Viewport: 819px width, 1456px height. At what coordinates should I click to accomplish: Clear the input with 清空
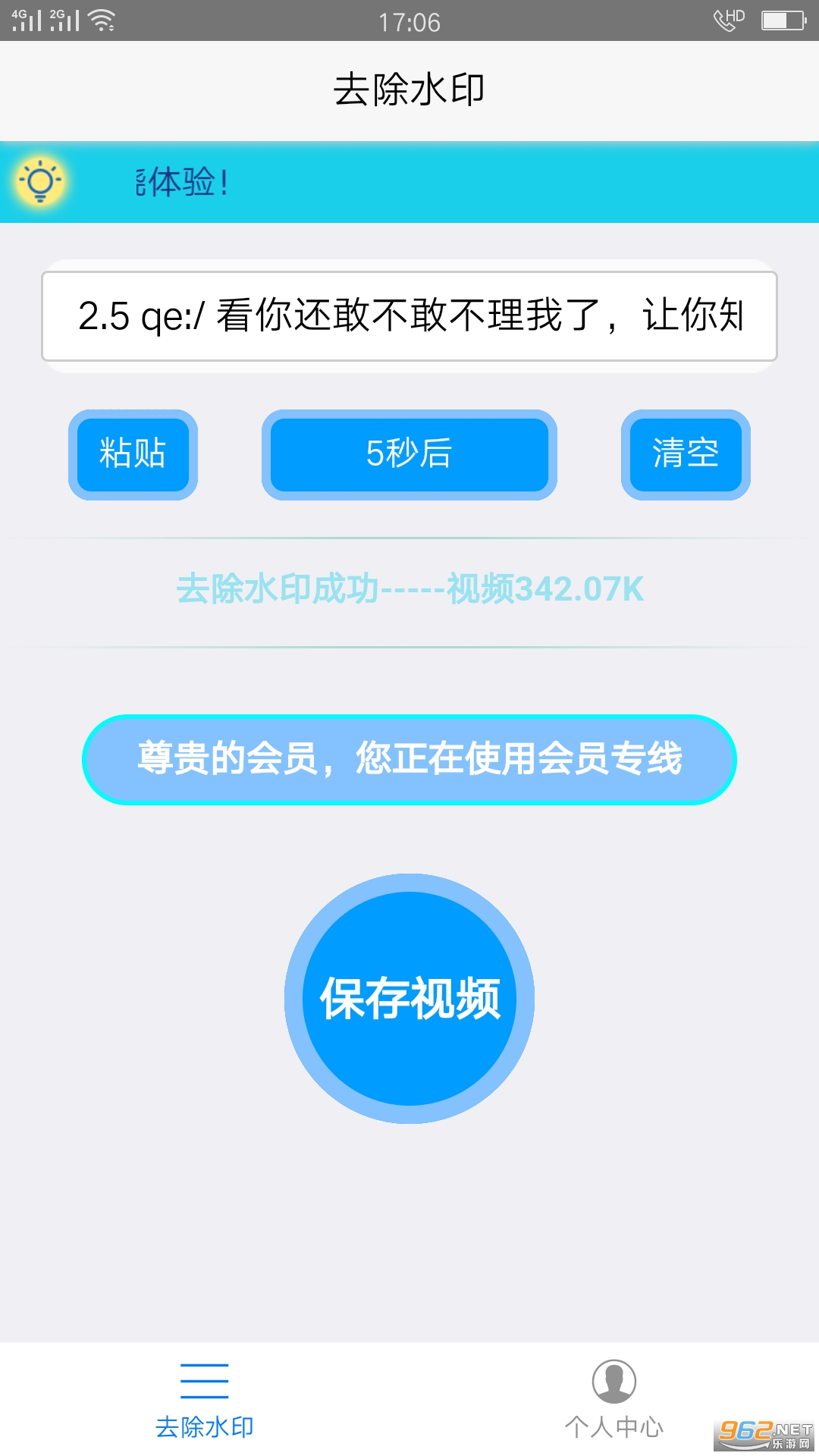pos(686,454)
